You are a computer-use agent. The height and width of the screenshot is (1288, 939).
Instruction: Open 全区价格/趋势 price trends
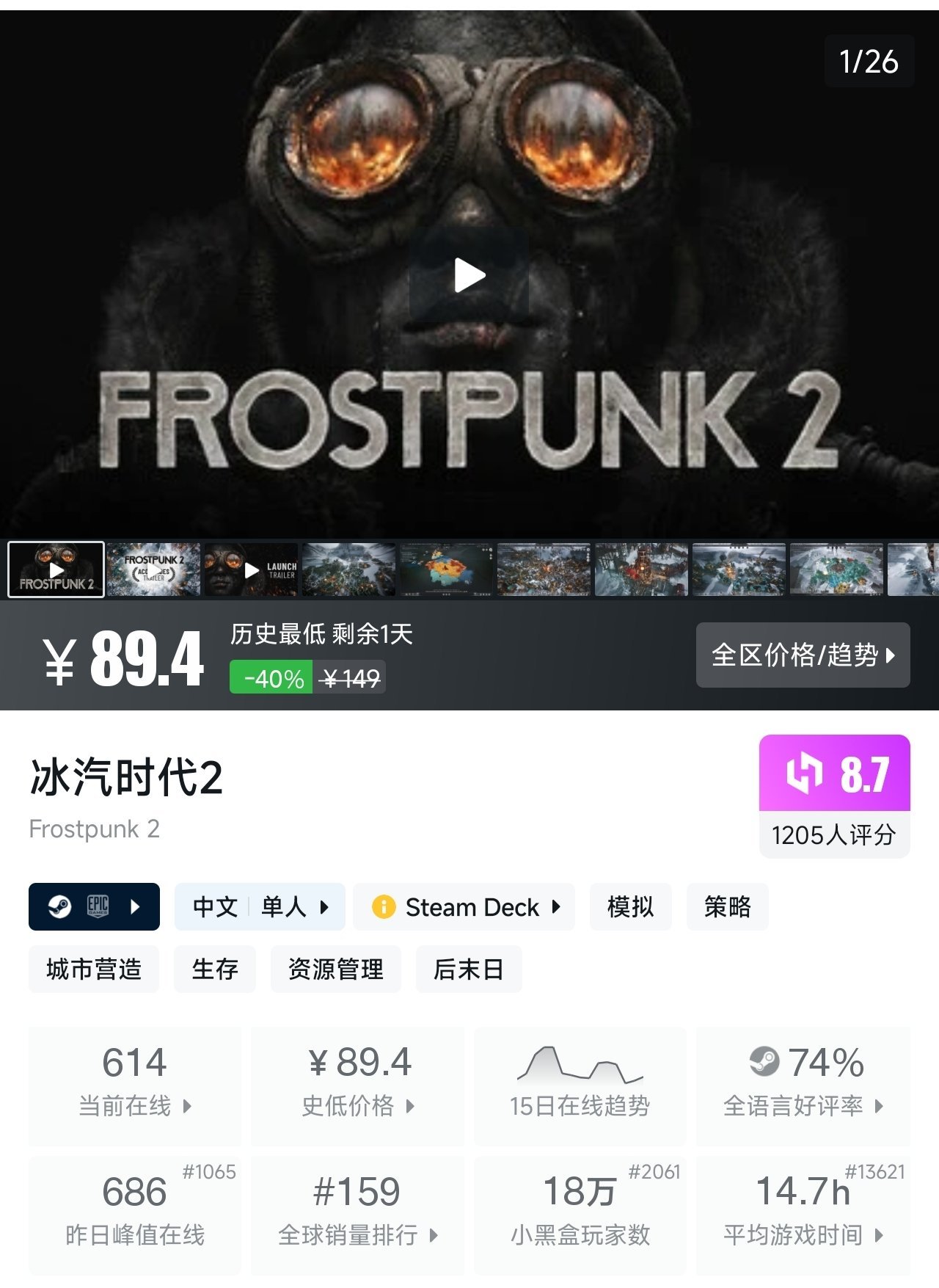click(803, 655)
